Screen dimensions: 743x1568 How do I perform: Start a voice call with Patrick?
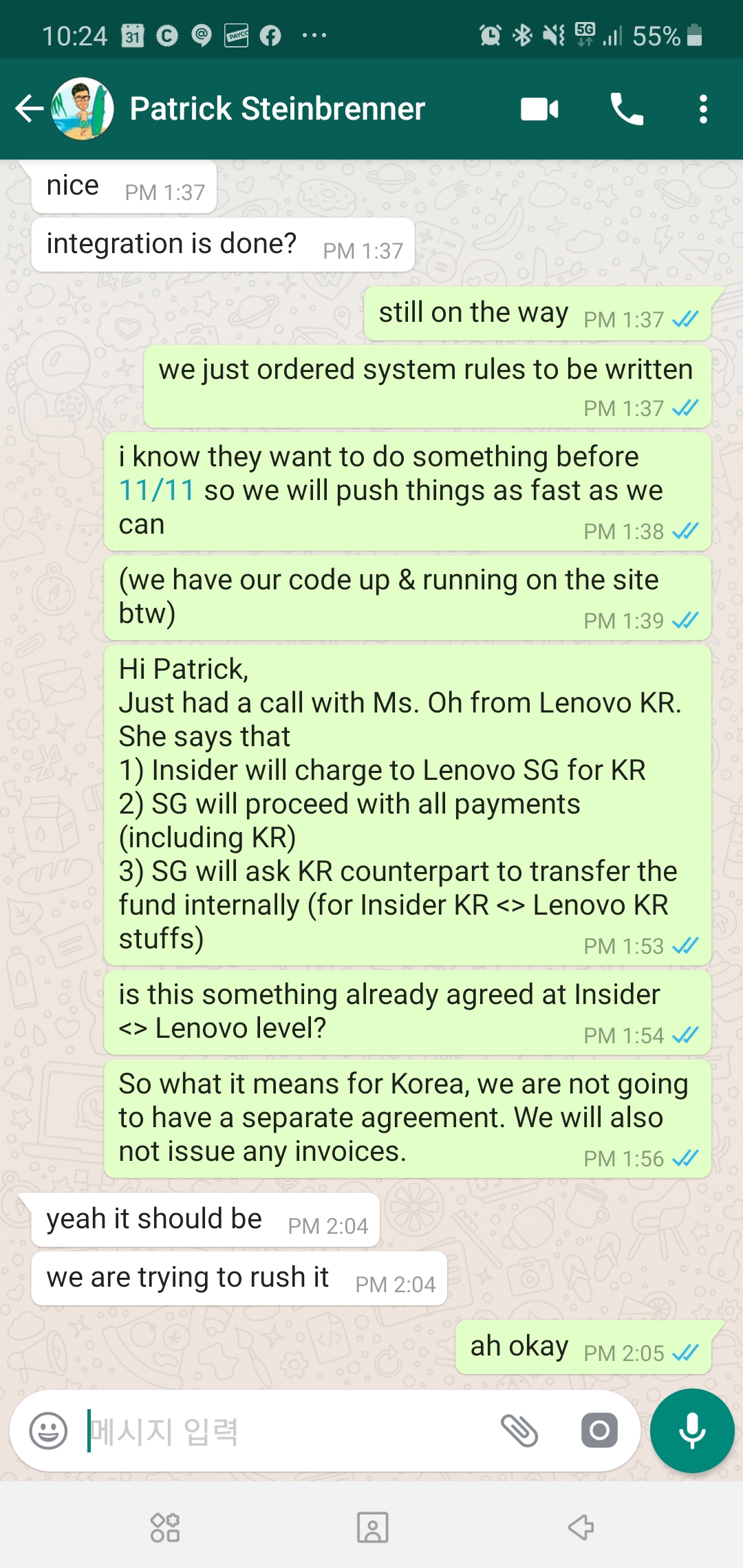coord(627,109)
